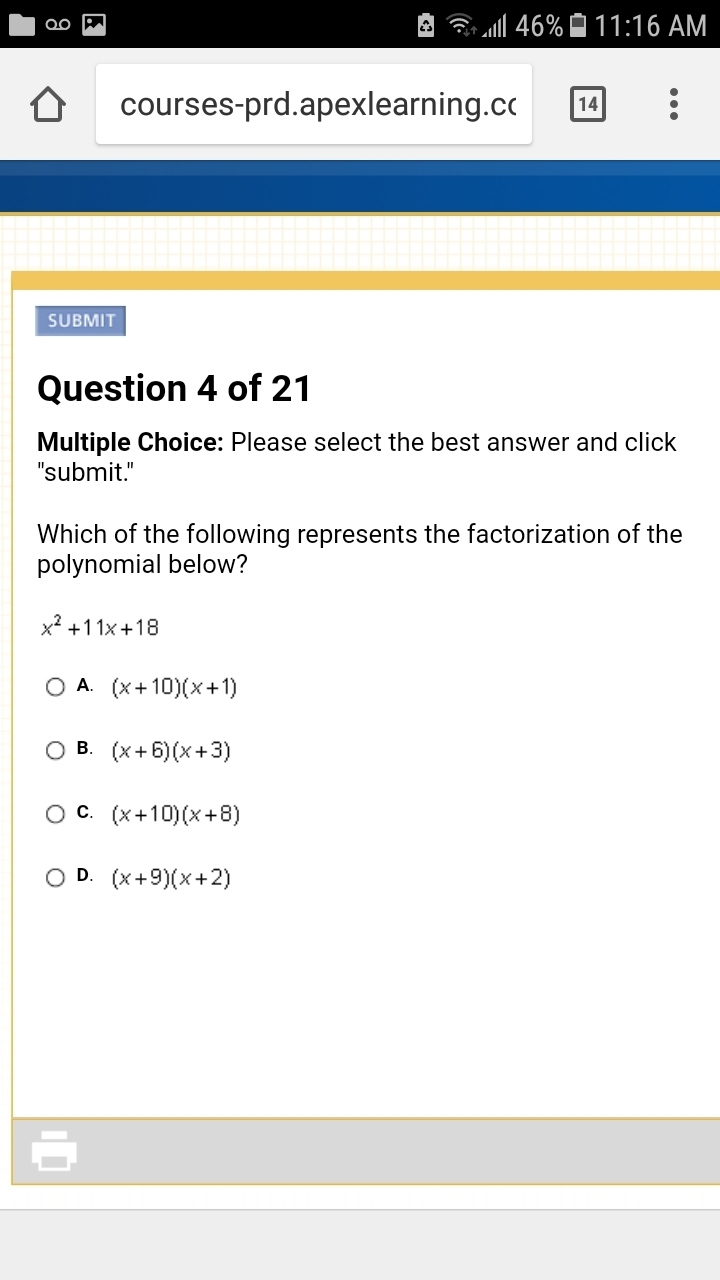Tap the apexlearning URL address bar
The width and height of the screenshot is (720, 1280).
click(314, 104)
